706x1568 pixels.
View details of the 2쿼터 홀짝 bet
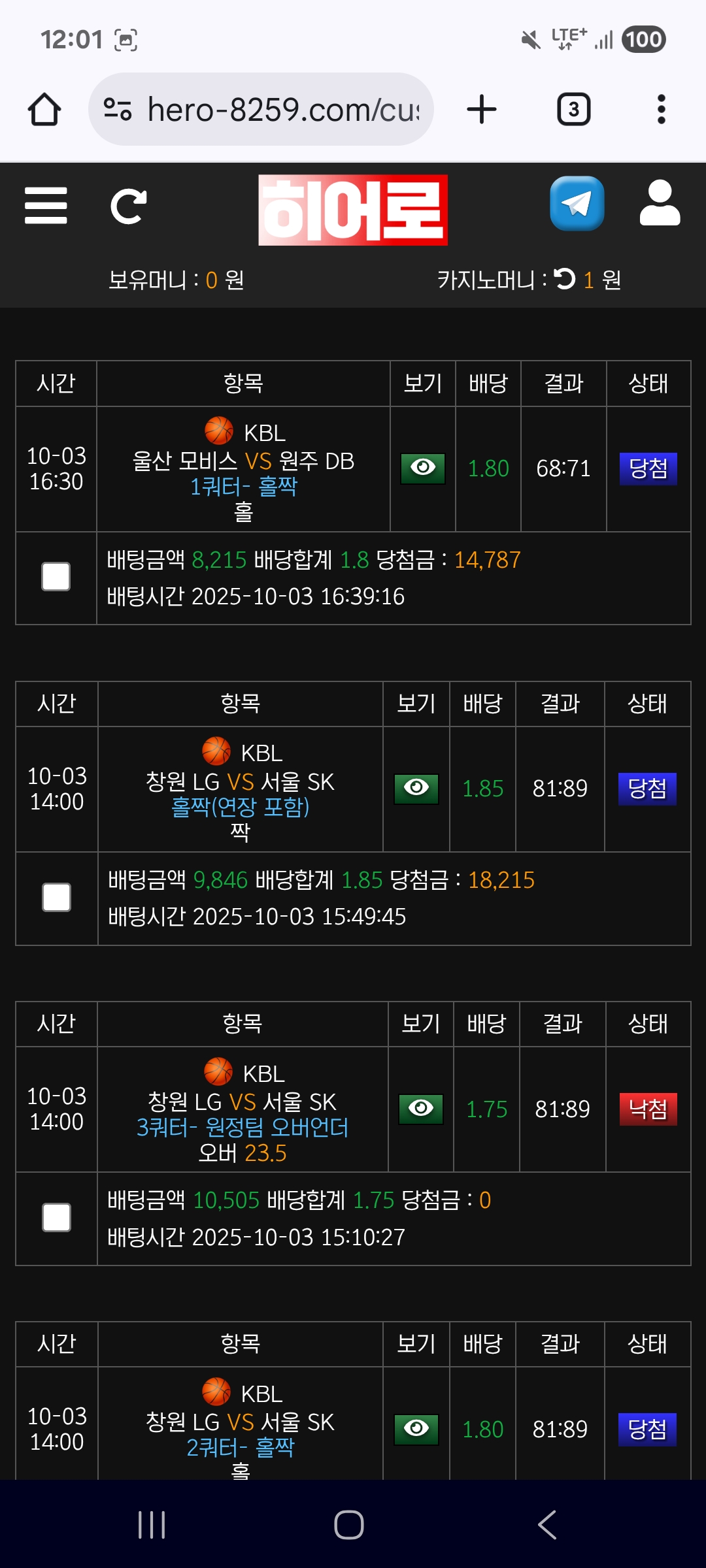(x=416, y=1429)
